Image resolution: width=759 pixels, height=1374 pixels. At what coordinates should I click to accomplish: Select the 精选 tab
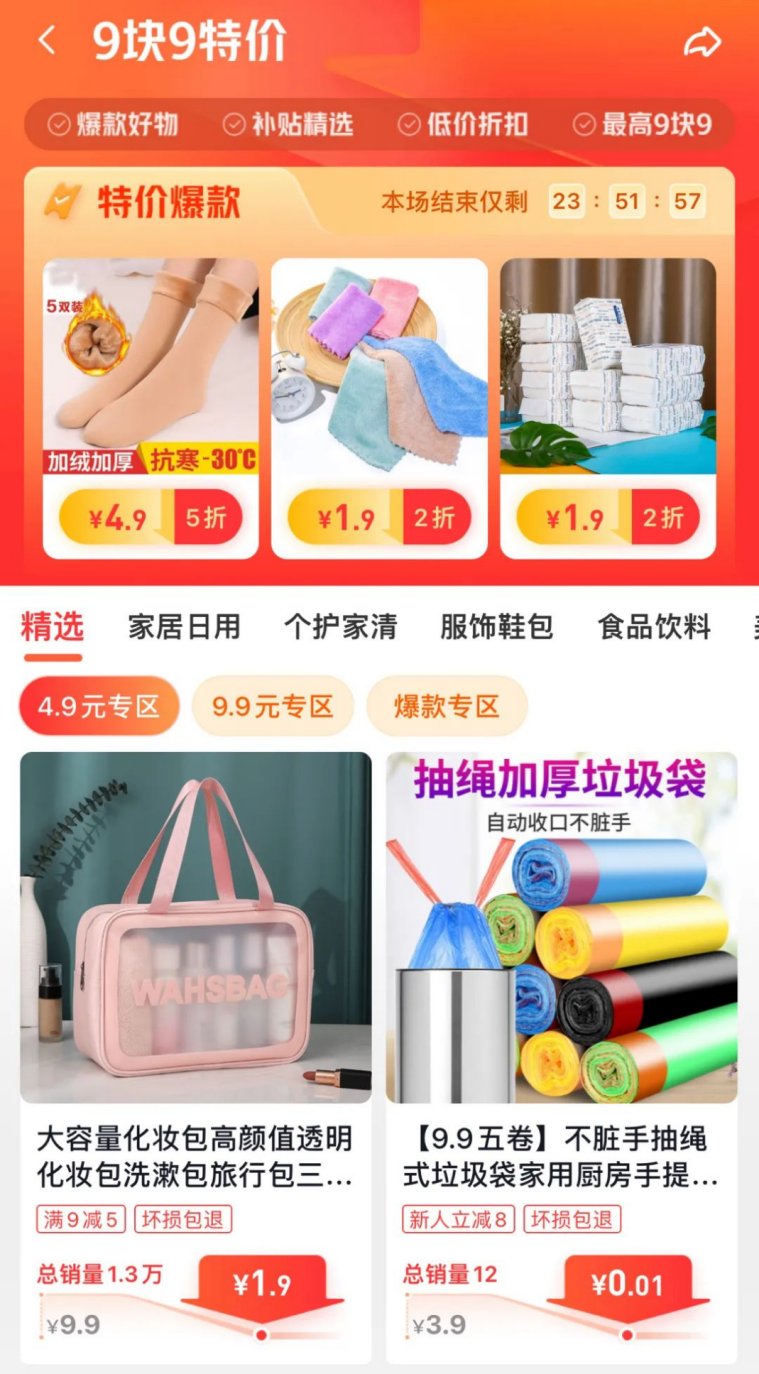(52, 627)
